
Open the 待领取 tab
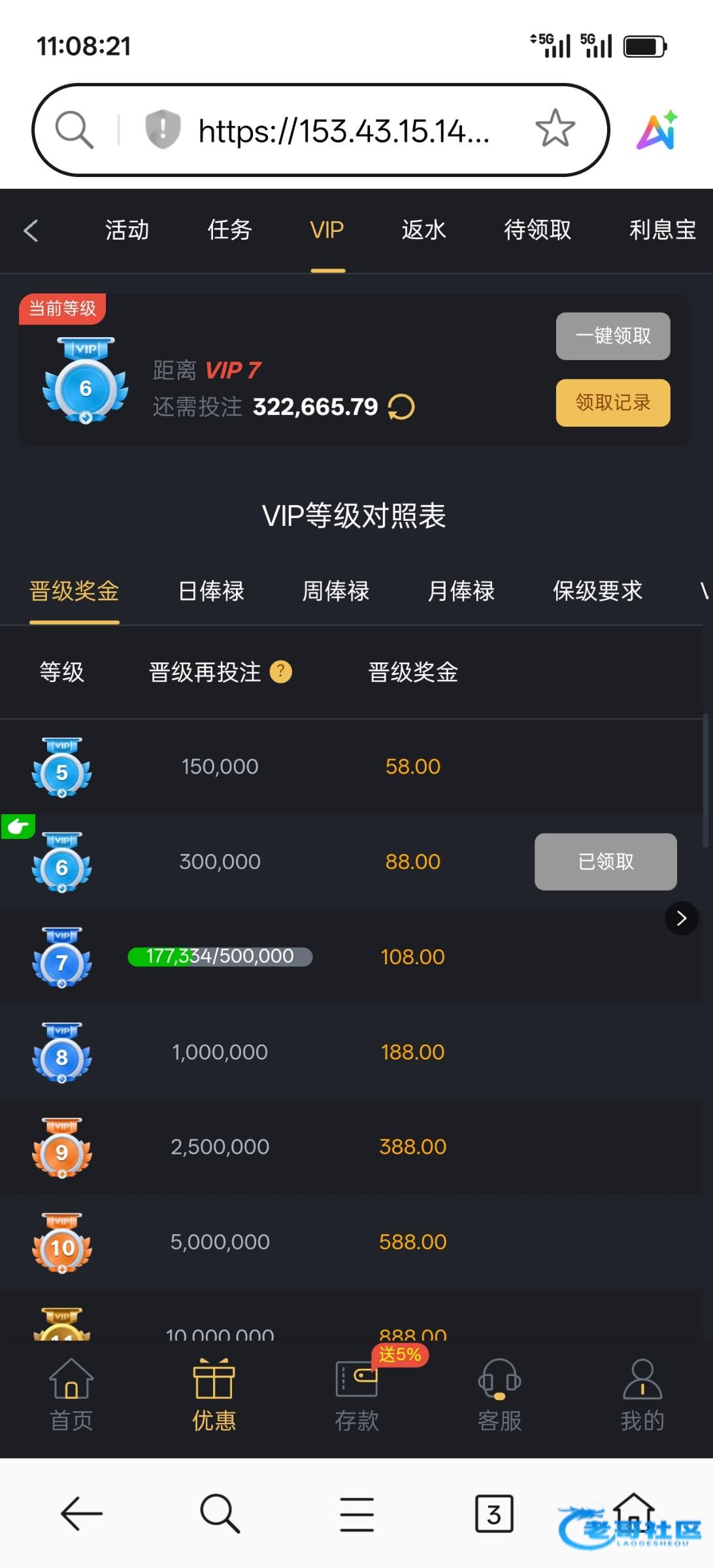[x=537, y=230]
